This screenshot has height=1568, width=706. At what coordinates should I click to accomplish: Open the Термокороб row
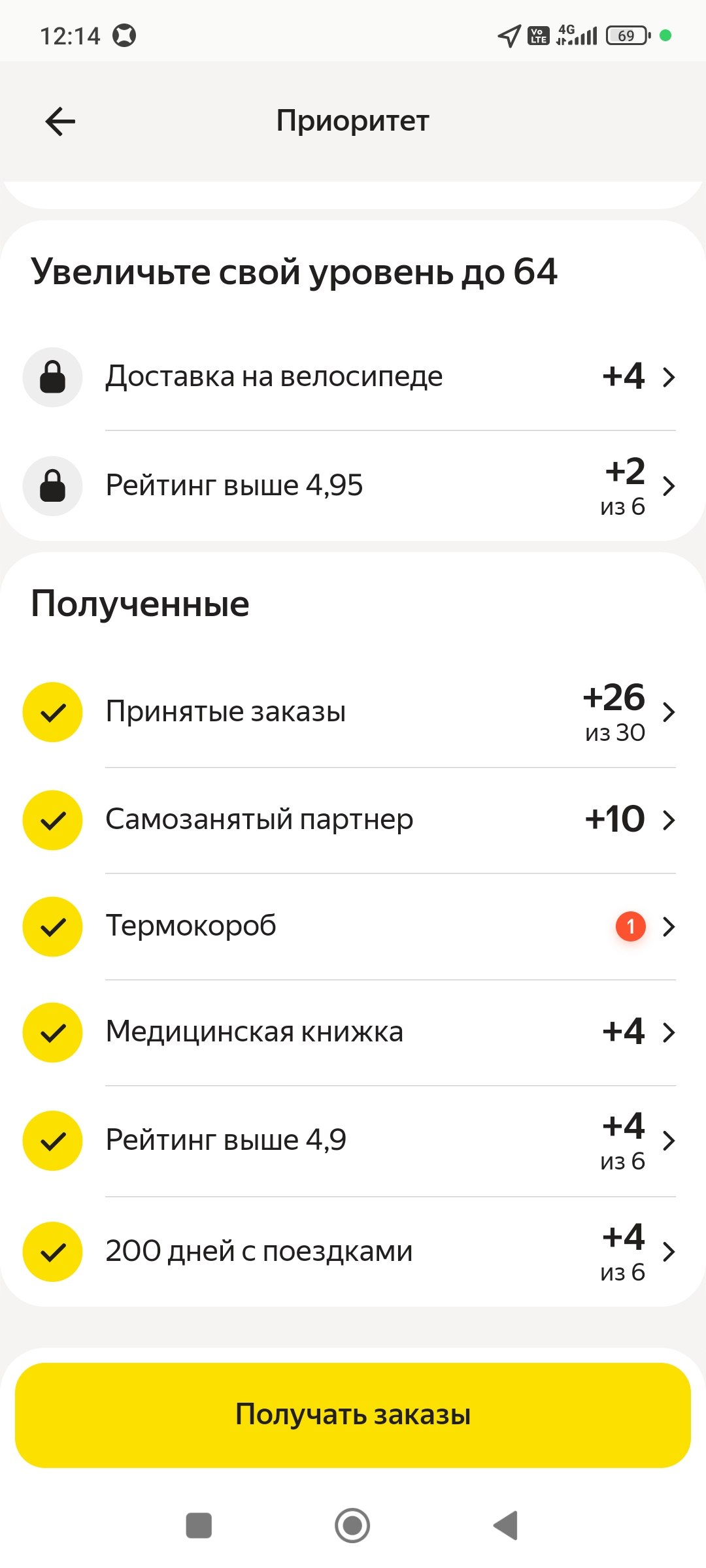pos(353,926)
